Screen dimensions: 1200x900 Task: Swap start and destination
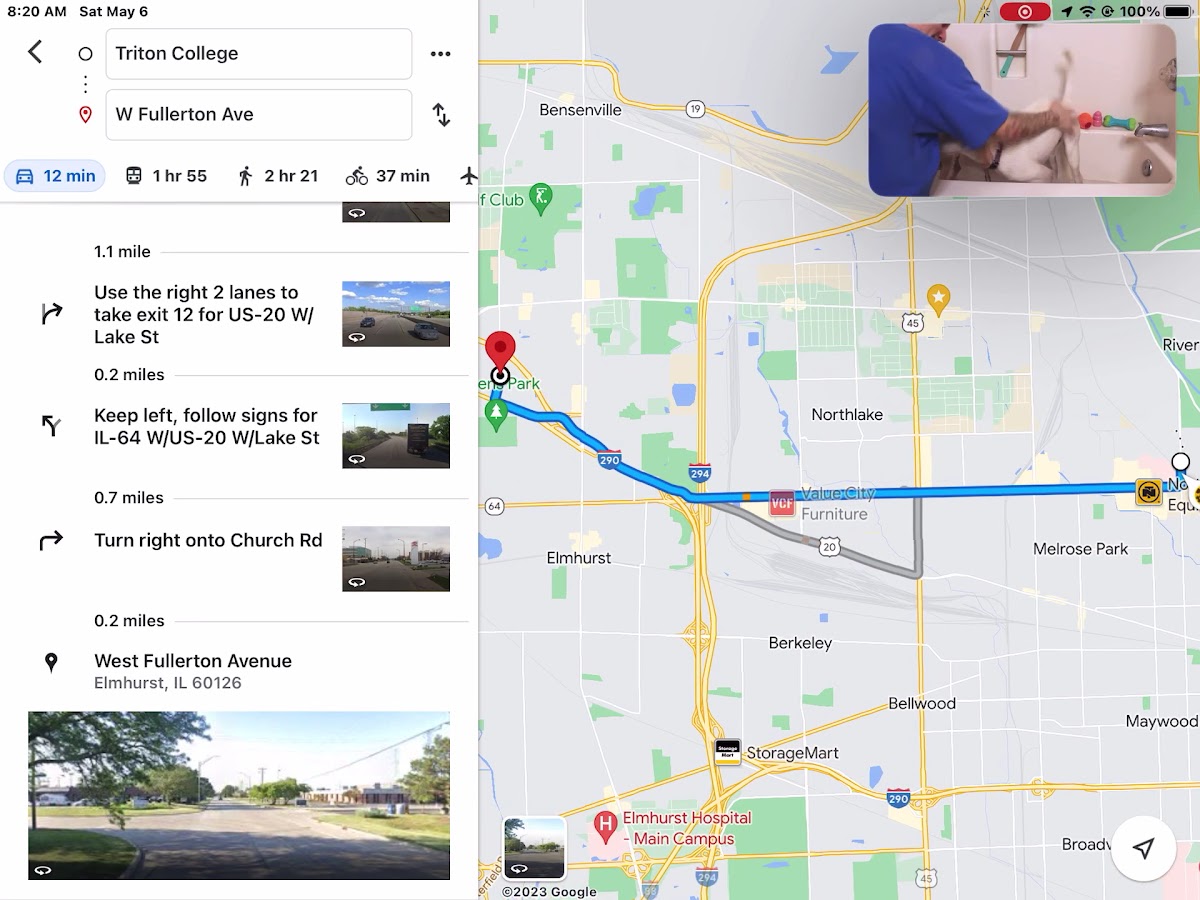pyautogui.click(x=441, y=115)
